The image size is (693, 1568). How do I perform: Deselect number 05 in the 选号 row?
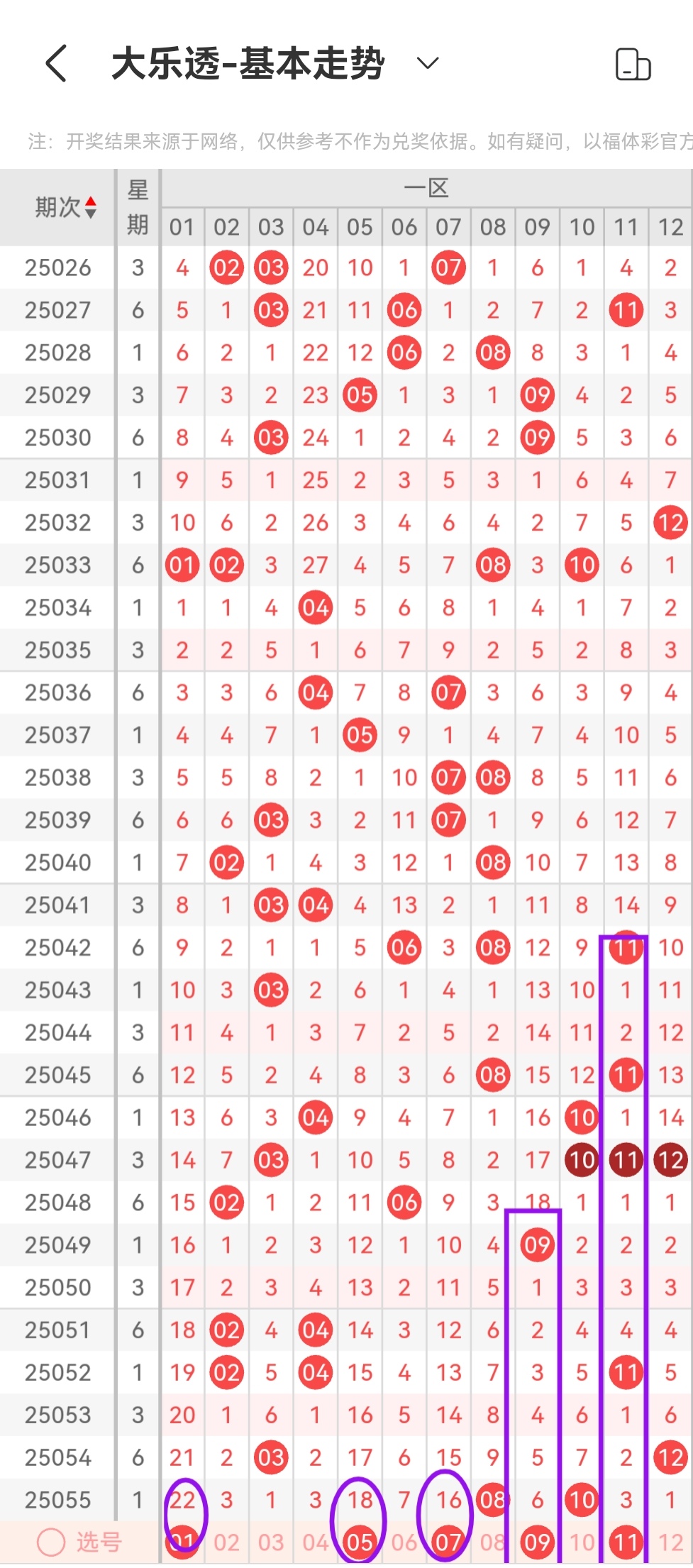[x=360, y=1542]
